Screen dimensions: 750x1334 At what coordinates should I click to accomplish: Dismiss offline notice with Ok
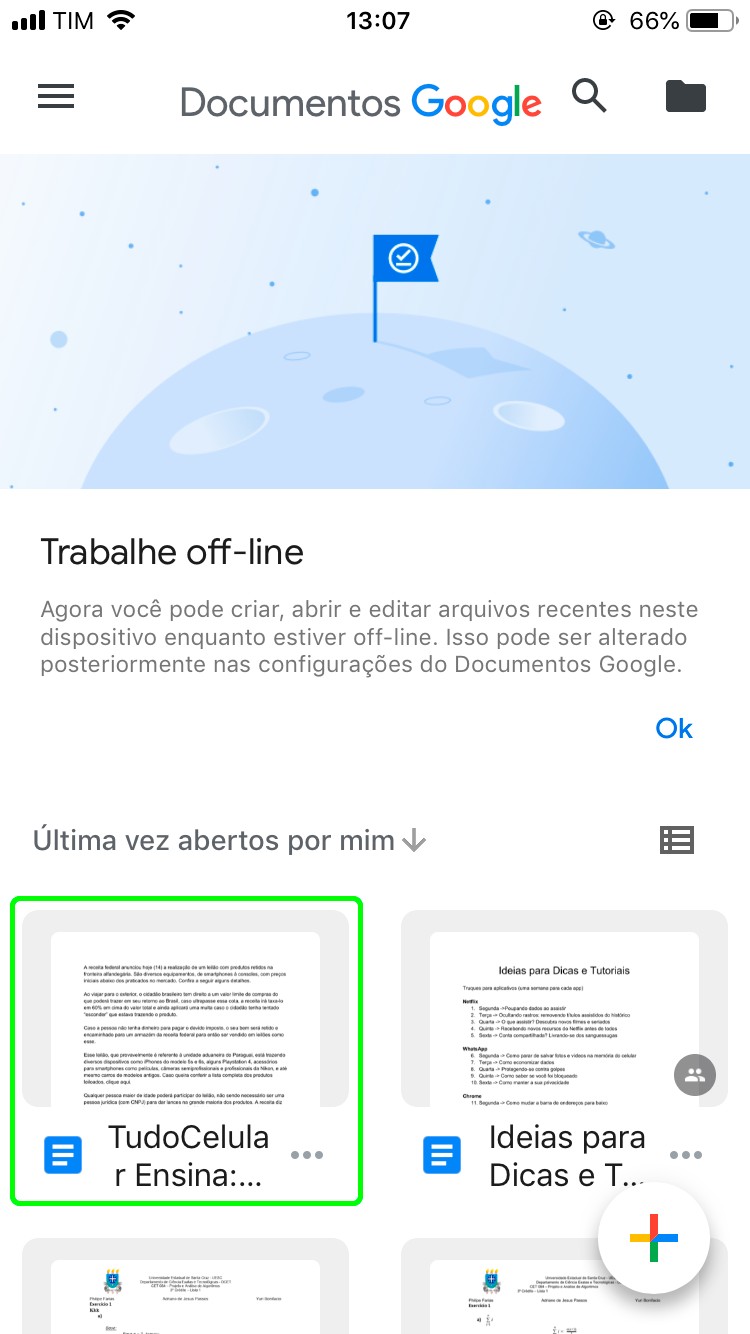[673, 728]
